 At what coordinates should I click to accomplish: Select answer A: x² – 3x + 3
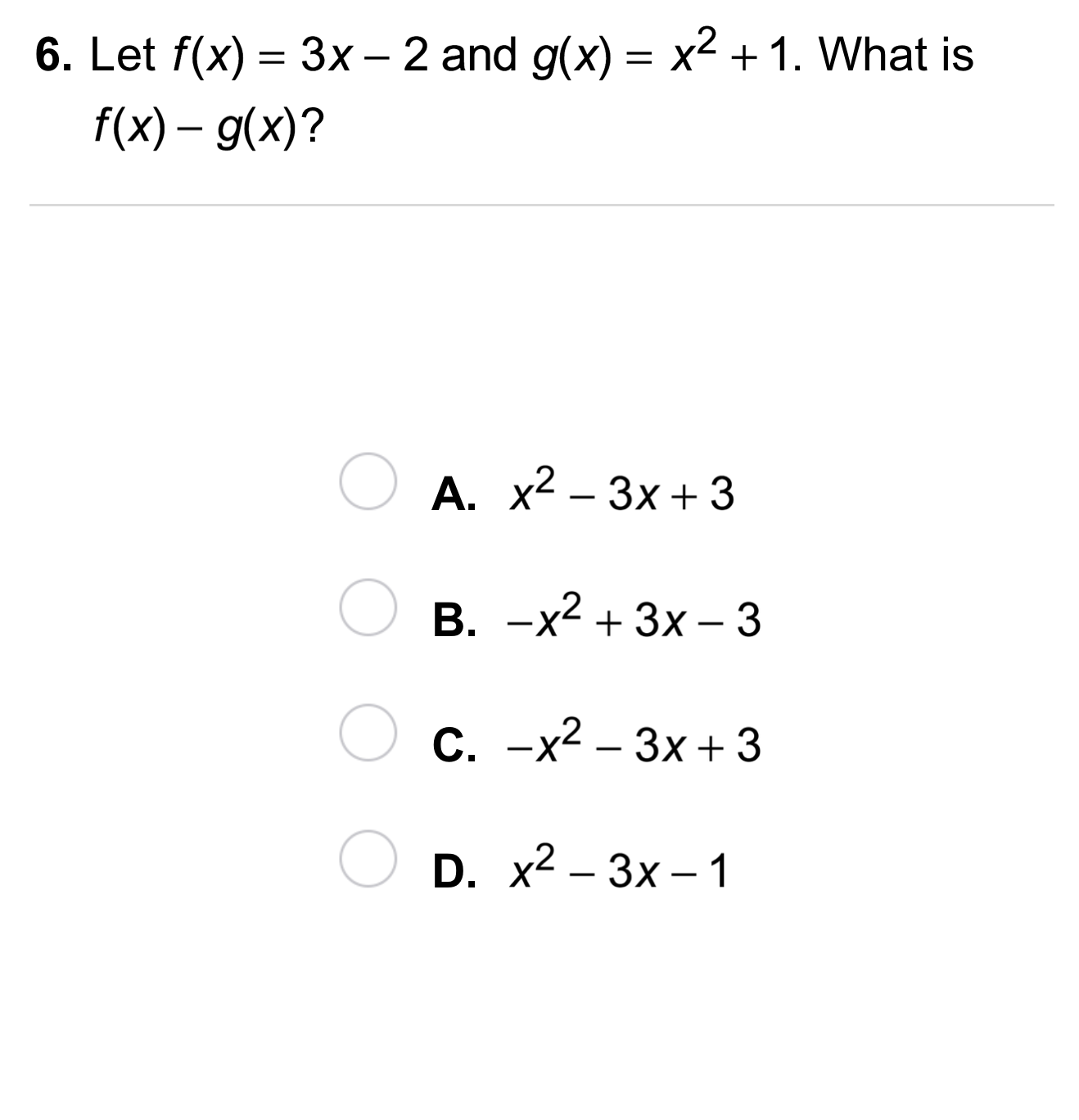tap(368, 481)
